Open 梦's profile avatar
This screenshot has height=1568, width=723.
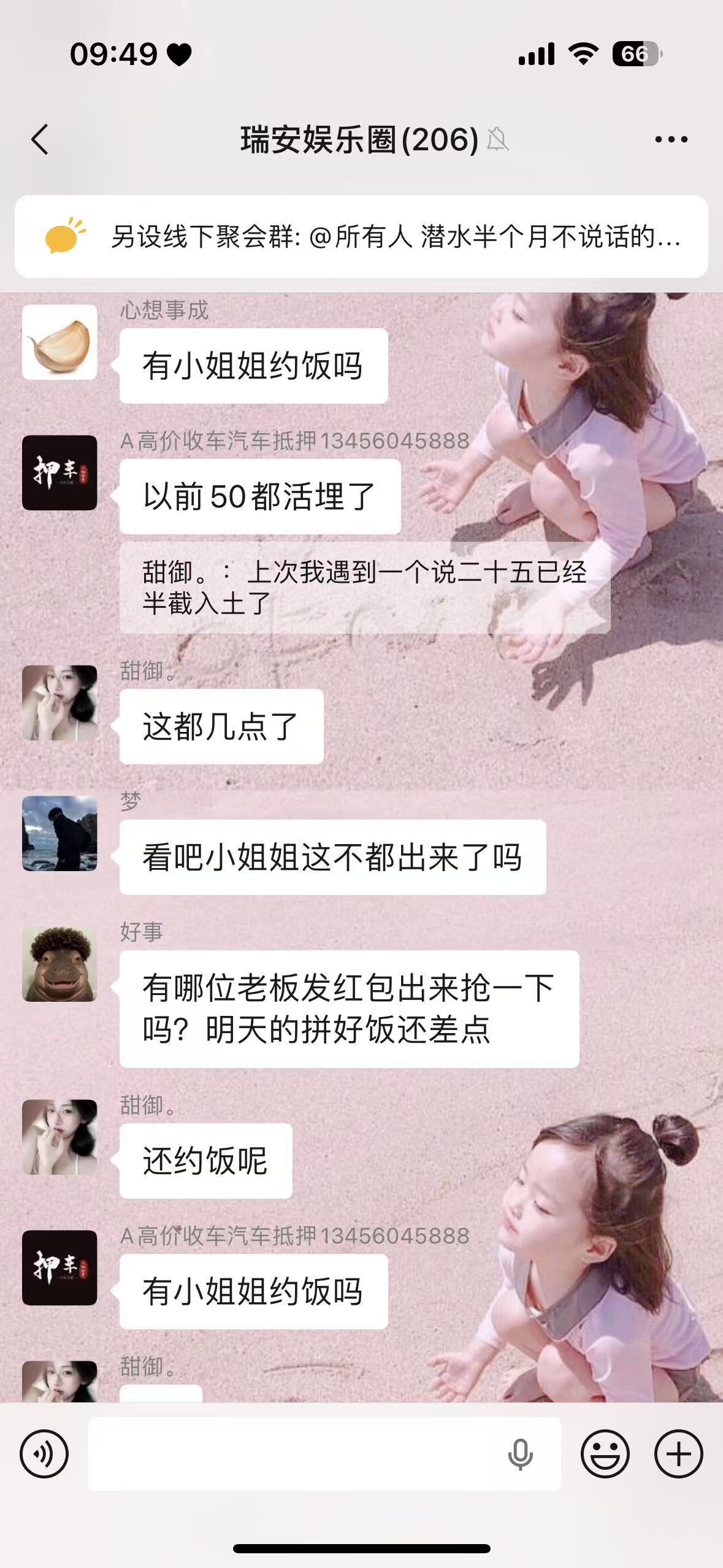click(x=59, y=833)
